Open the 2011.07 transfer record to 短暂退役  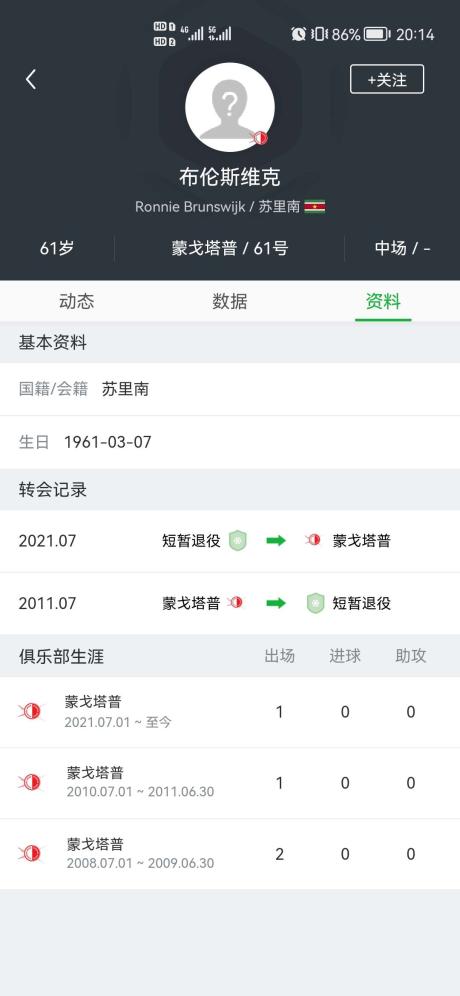[x=230, y=603]
